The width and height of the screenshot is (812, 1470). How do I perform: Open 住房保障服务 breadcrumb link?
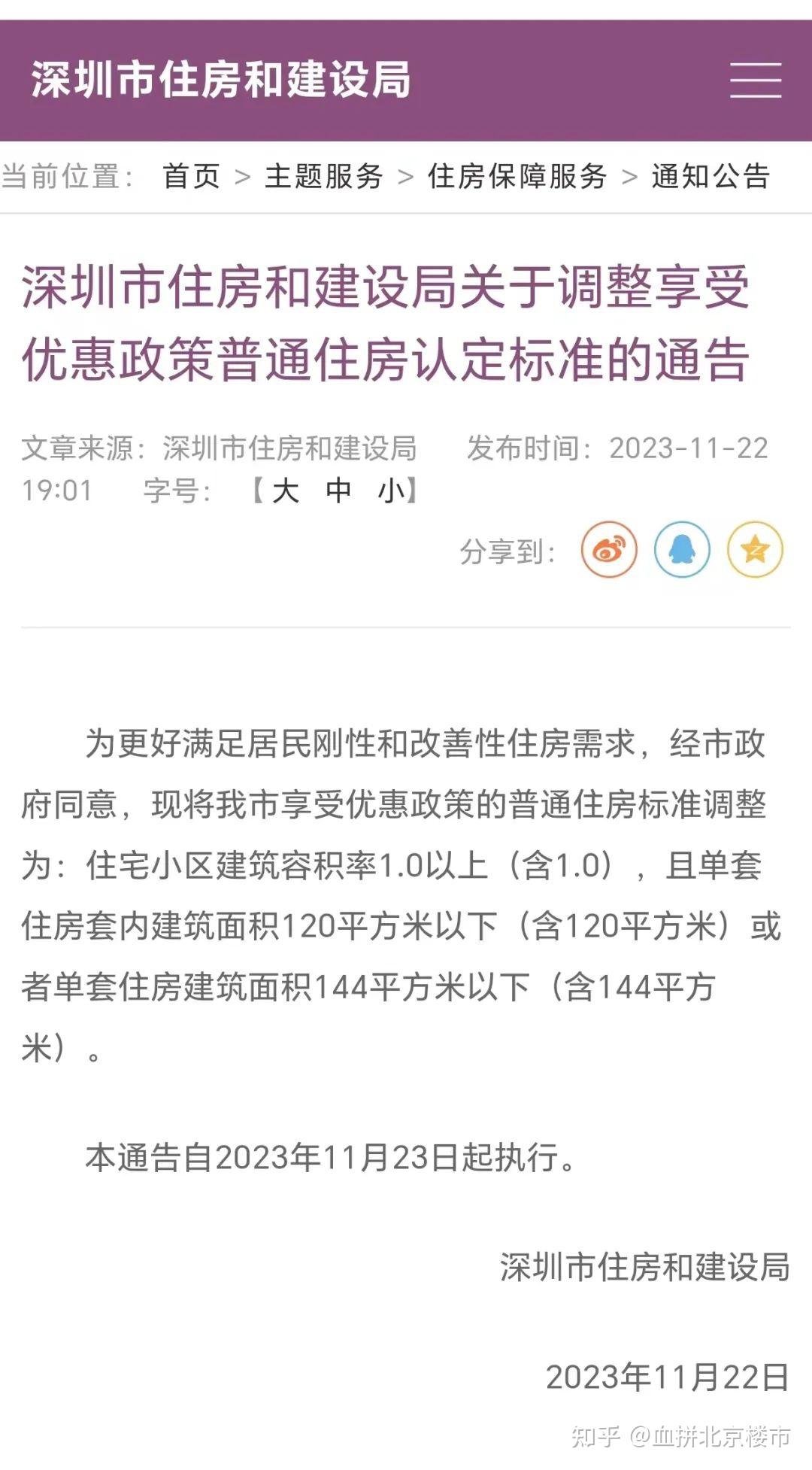coord(517,177)
